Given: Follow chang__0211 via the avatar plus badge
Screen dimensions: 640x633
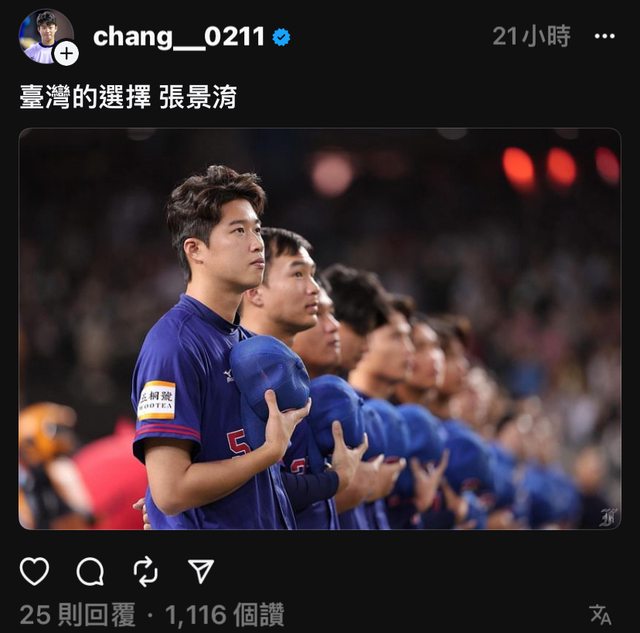Looking at the screenshot, I should pos(66,53).
